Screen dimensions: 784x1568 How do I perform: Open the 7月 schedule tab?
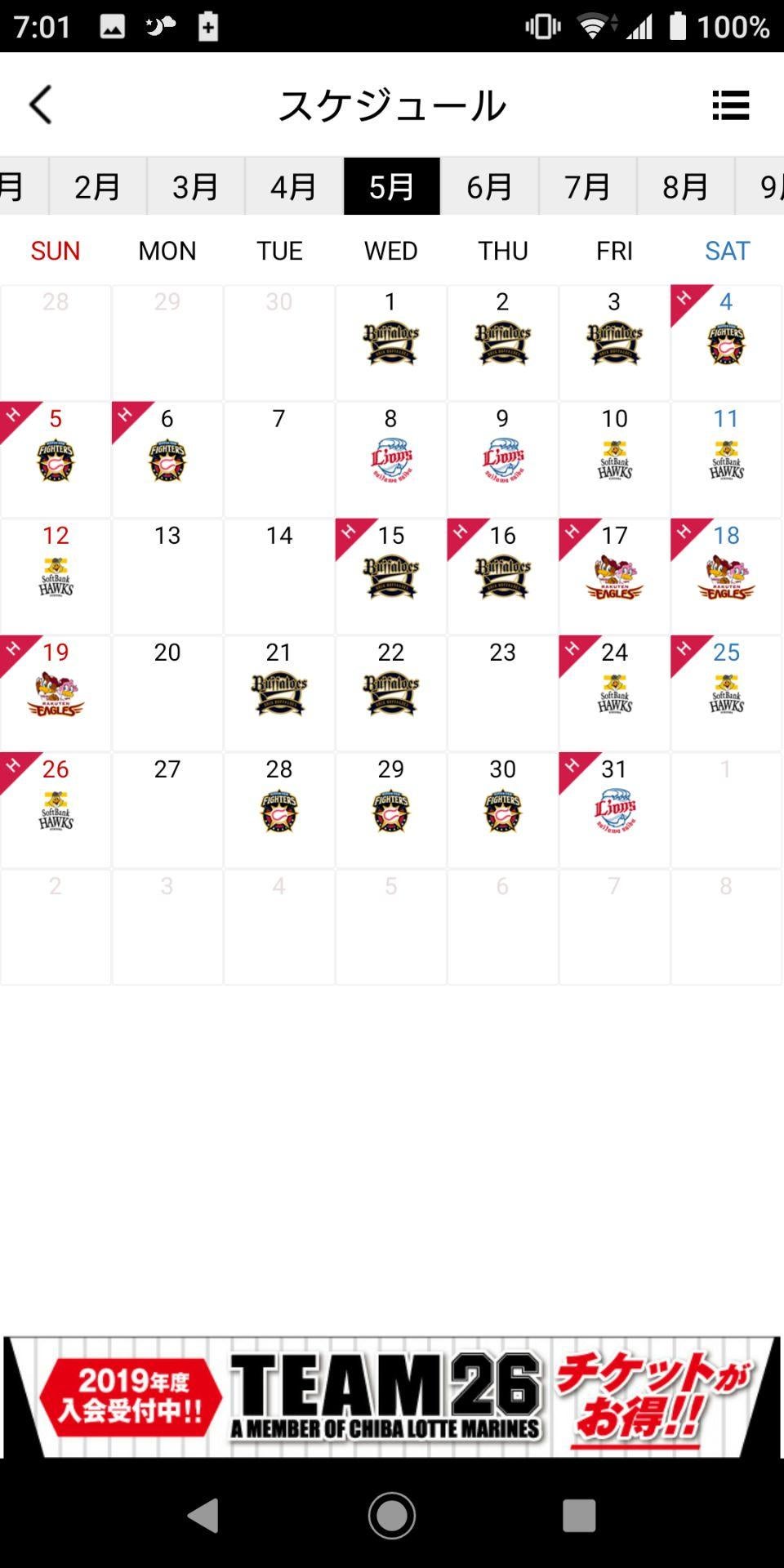click(x=587, y=187)
